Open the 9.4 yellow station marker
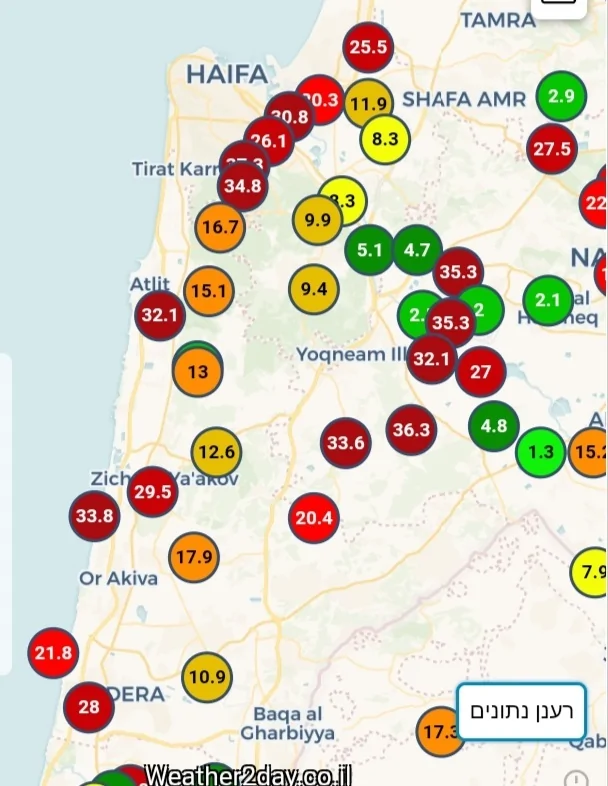 (314, 290)
